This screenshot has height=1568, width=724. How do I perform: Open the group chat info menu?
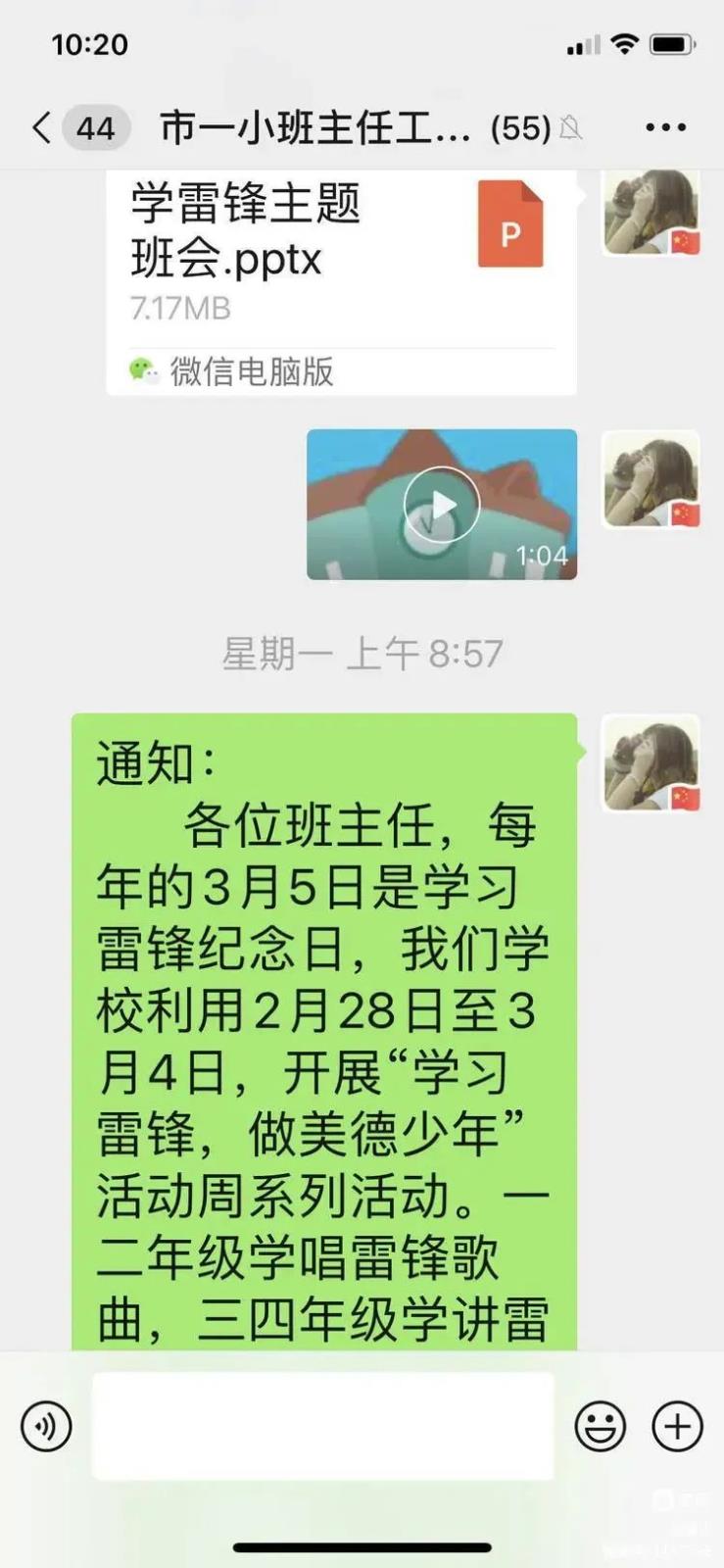[666, 127]
